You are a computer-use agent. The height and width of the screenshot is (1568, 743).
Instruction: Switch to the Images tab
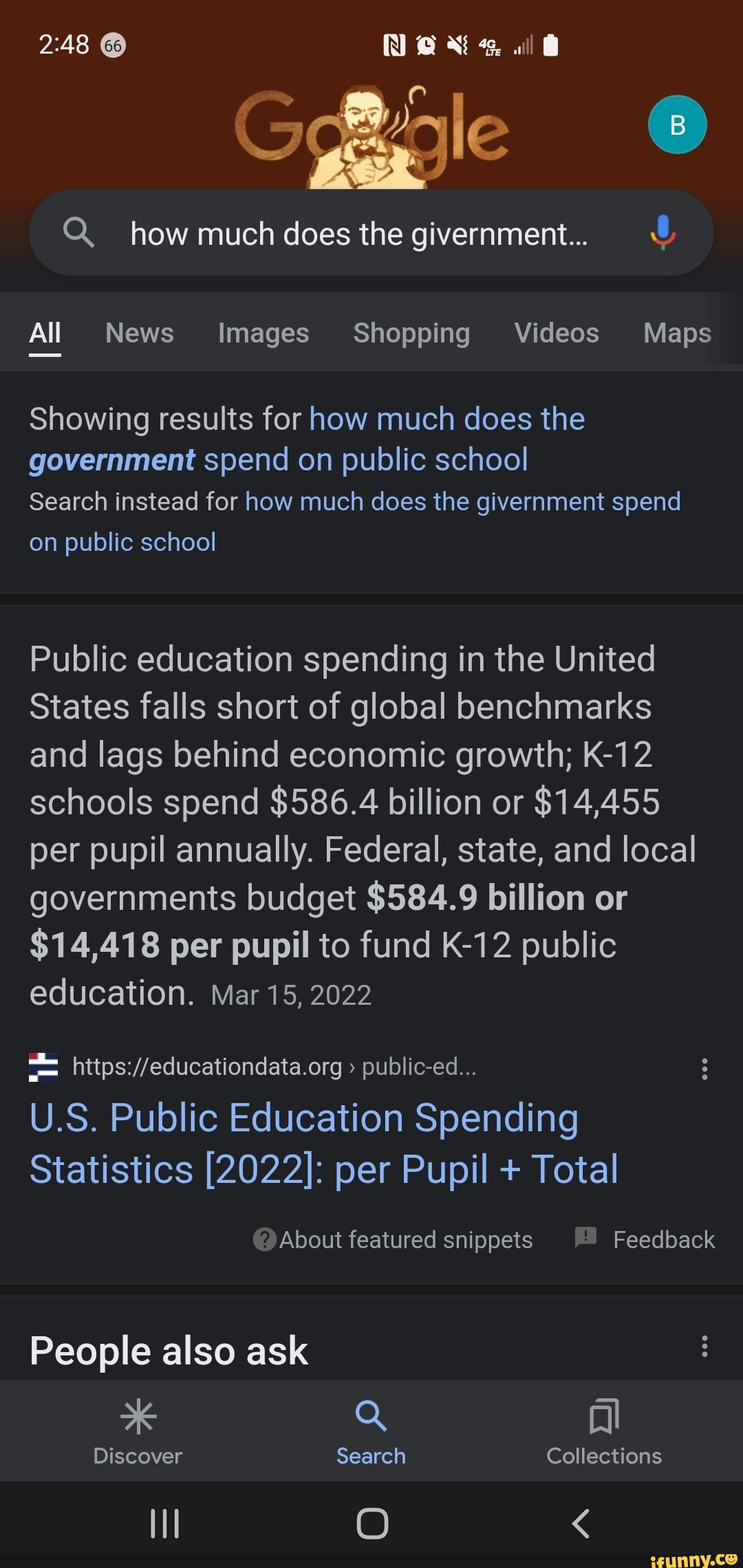(263, 334)
